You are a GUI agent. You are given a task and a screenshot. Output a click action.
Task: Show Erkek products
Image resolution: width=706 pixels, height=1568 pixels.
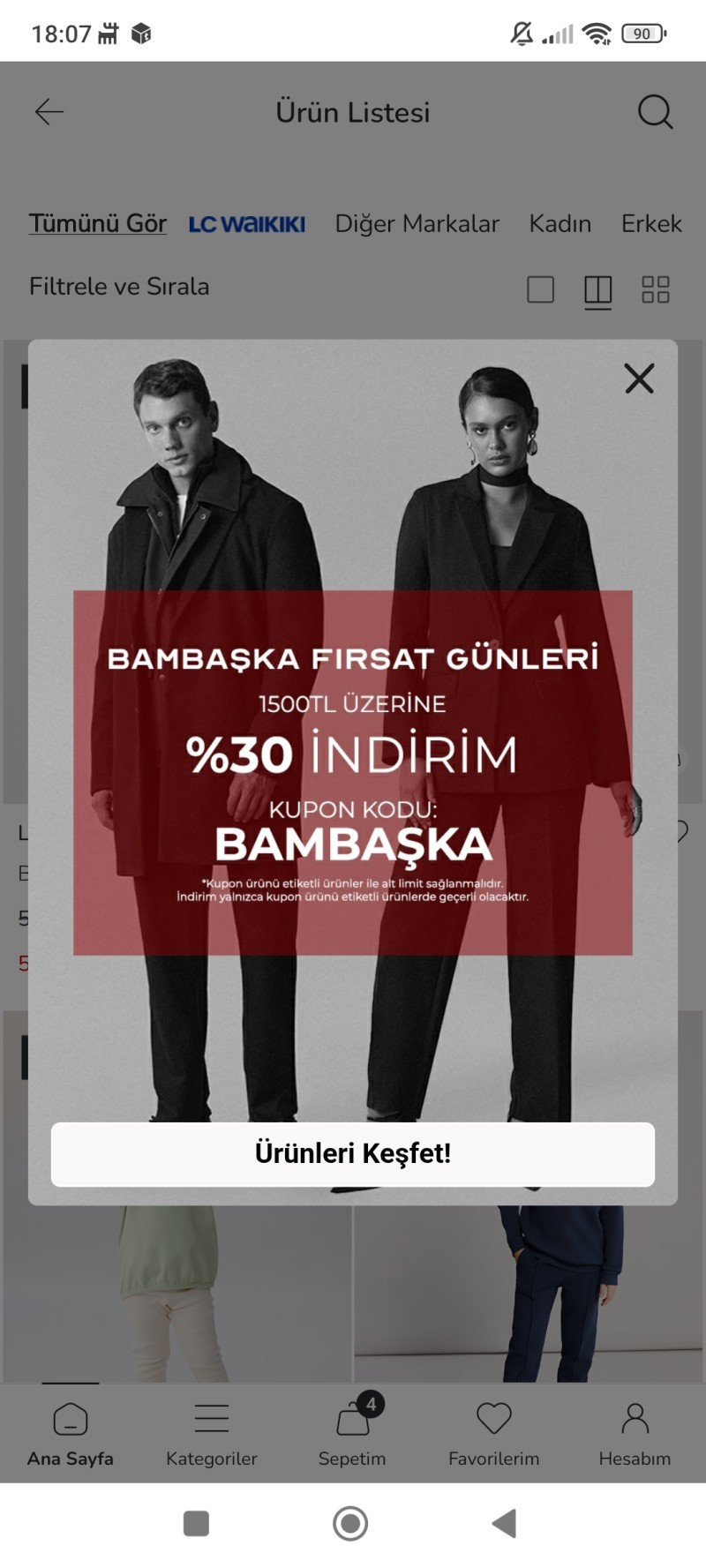(x=651, y=224)
